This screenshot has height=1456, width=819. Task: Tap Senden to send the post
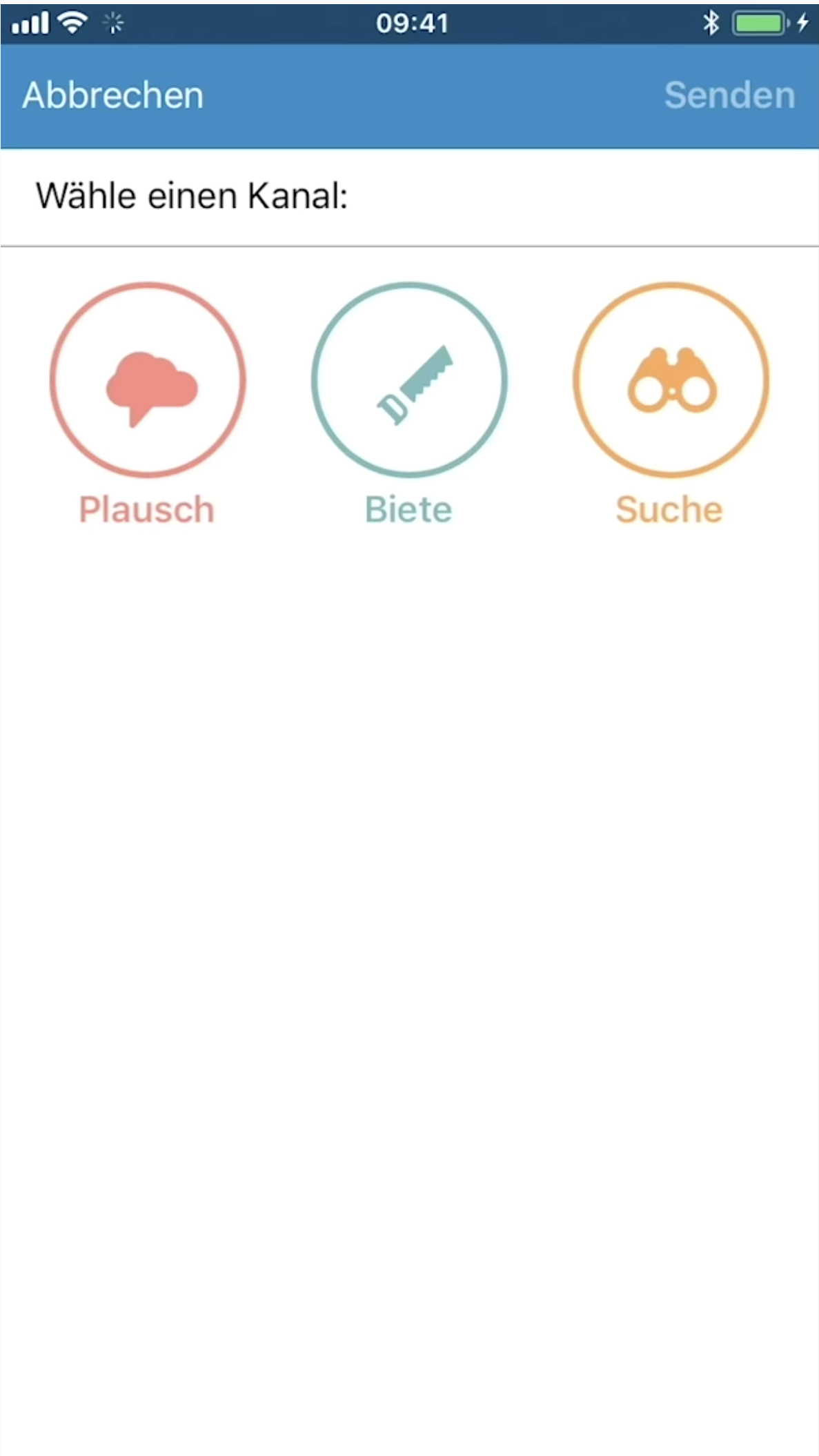(x=729, y=95)
